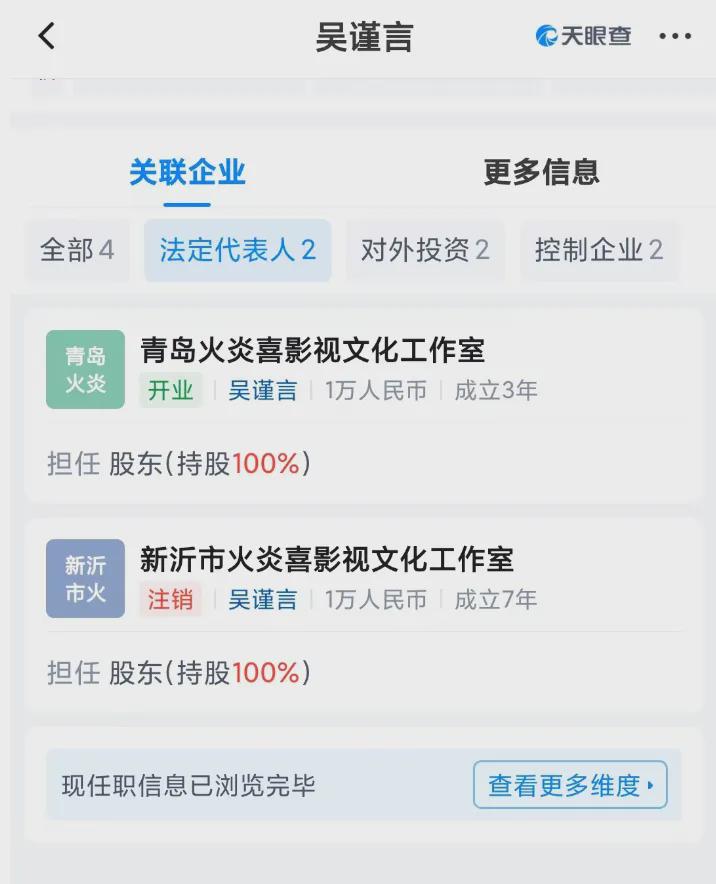Tap 吴谨言 link in the 青岛火炎喜 card
This screenshot has width=716, height=884.
pos(263,390)
